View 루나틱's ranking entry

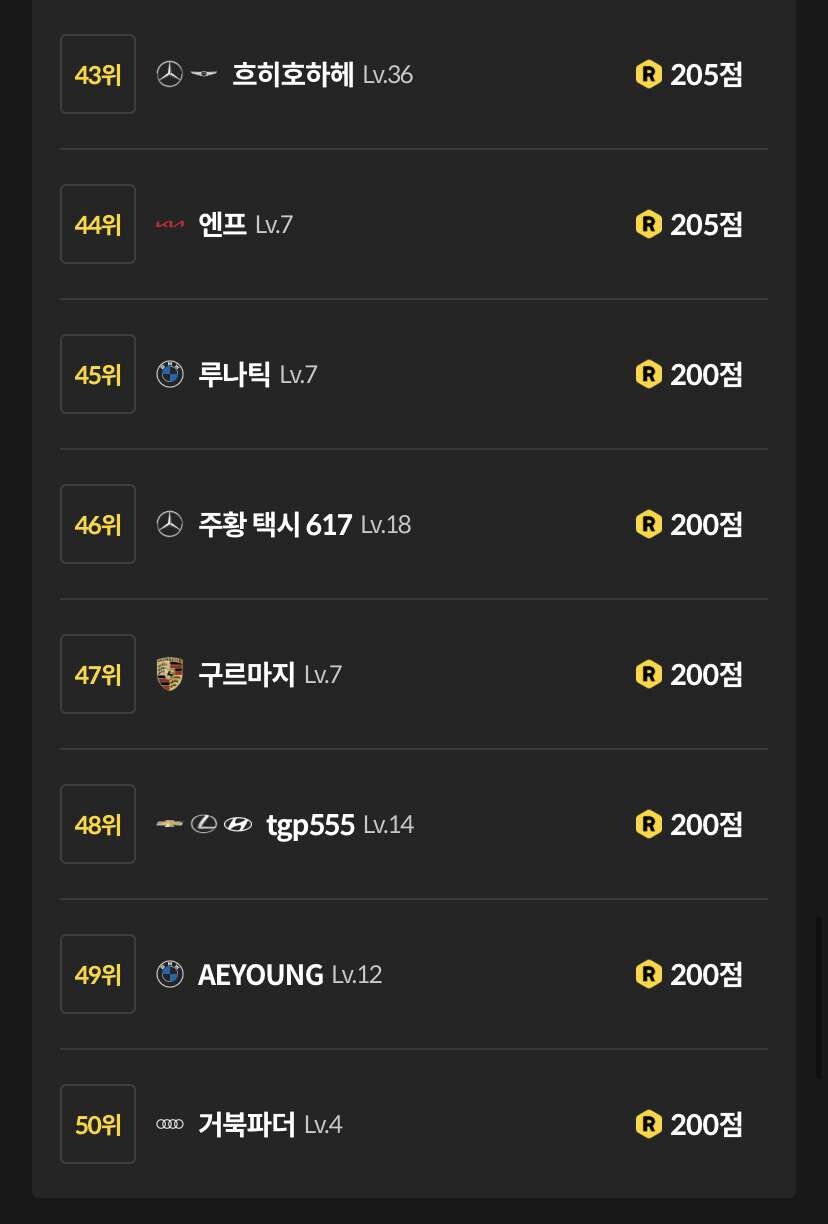pyautogui.click(x=234, y=375)
